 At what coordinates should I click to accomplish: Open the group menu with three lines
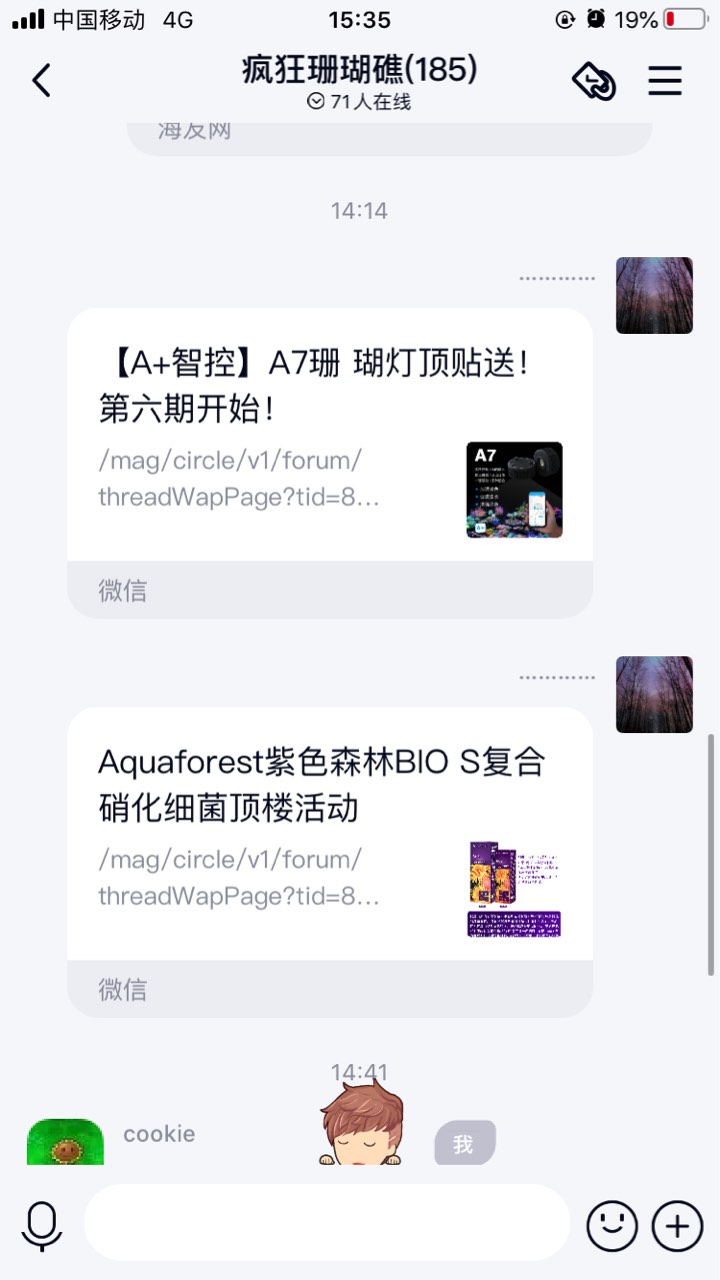pos(665,81)
